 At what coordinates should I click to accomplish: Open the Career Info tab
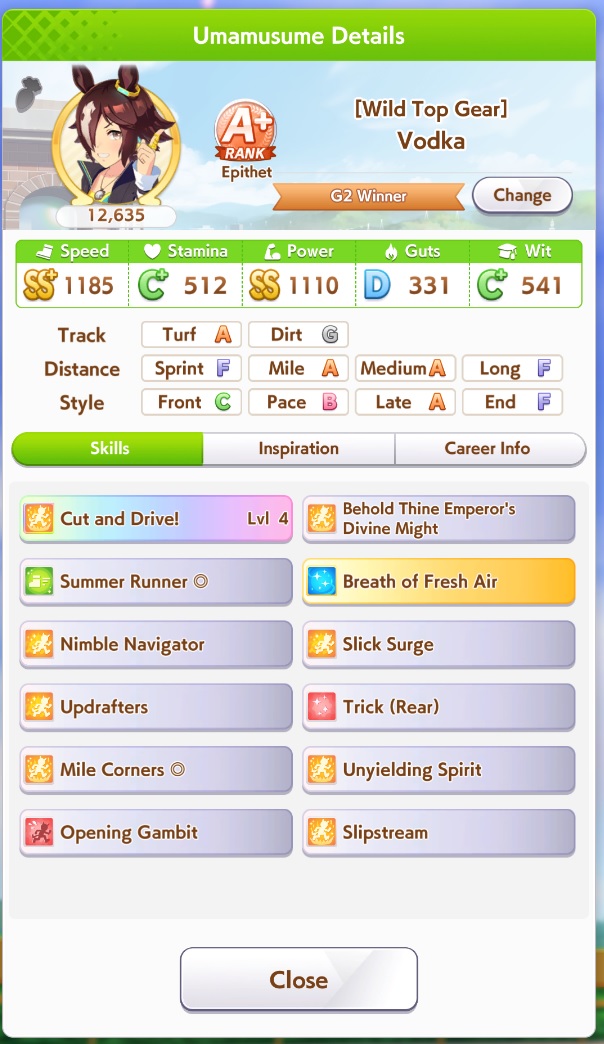pyautogui.click(x=490, y=448)
